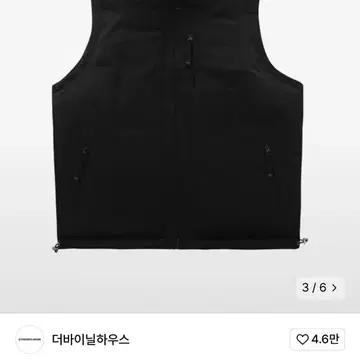Like the brand with the 4.6만 heart
360x360 pixels.
click(317, 339)
